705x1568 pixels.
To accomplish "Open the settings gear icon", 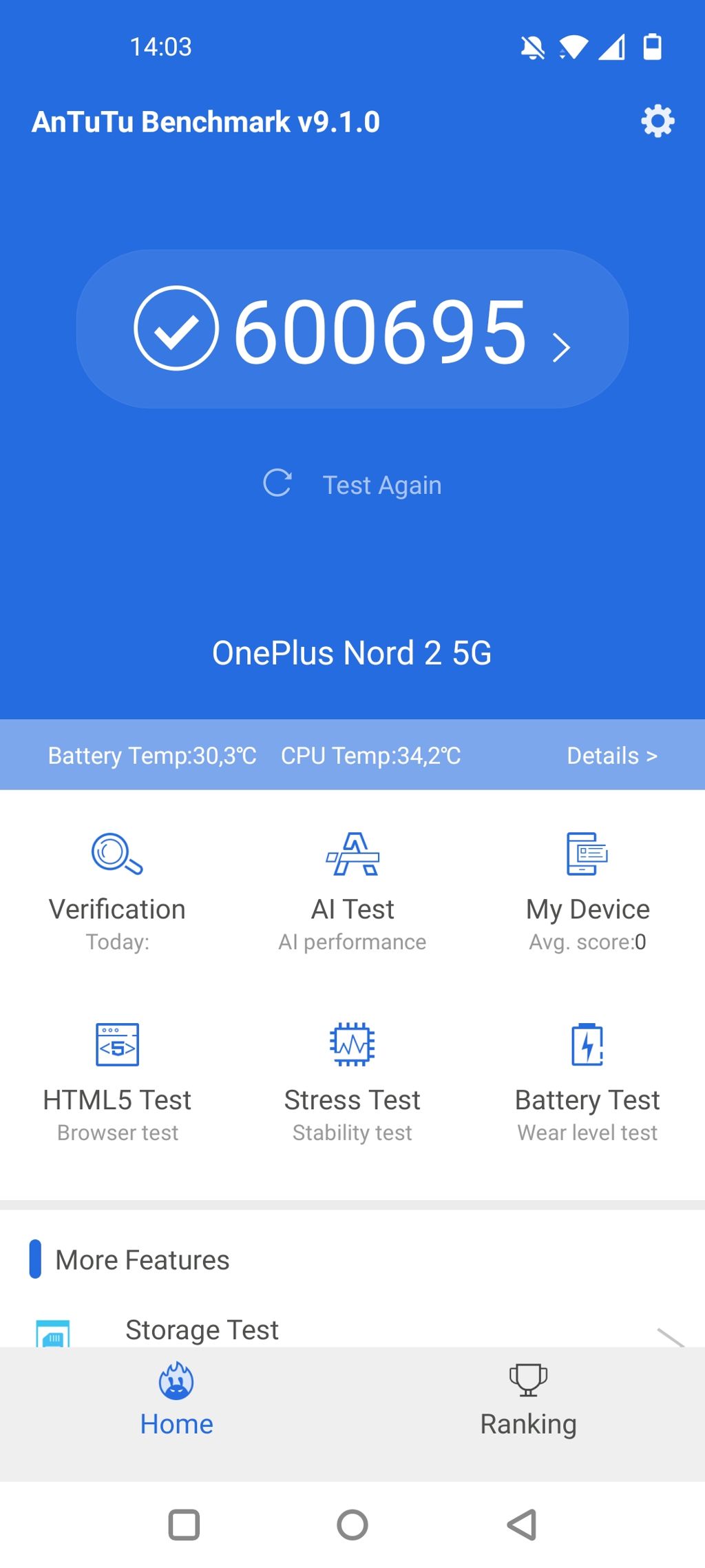I will [x=657, y=121].
